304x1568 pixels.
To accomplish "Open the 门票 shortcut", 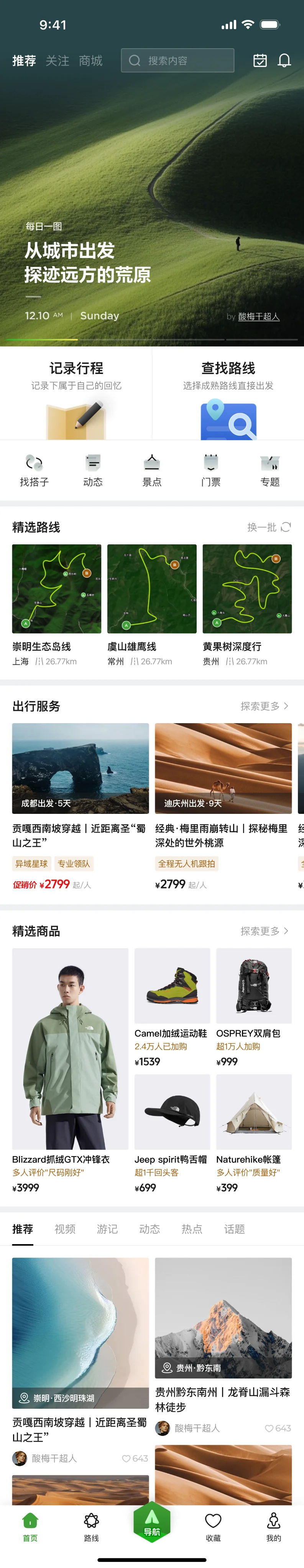I will 211,470.
